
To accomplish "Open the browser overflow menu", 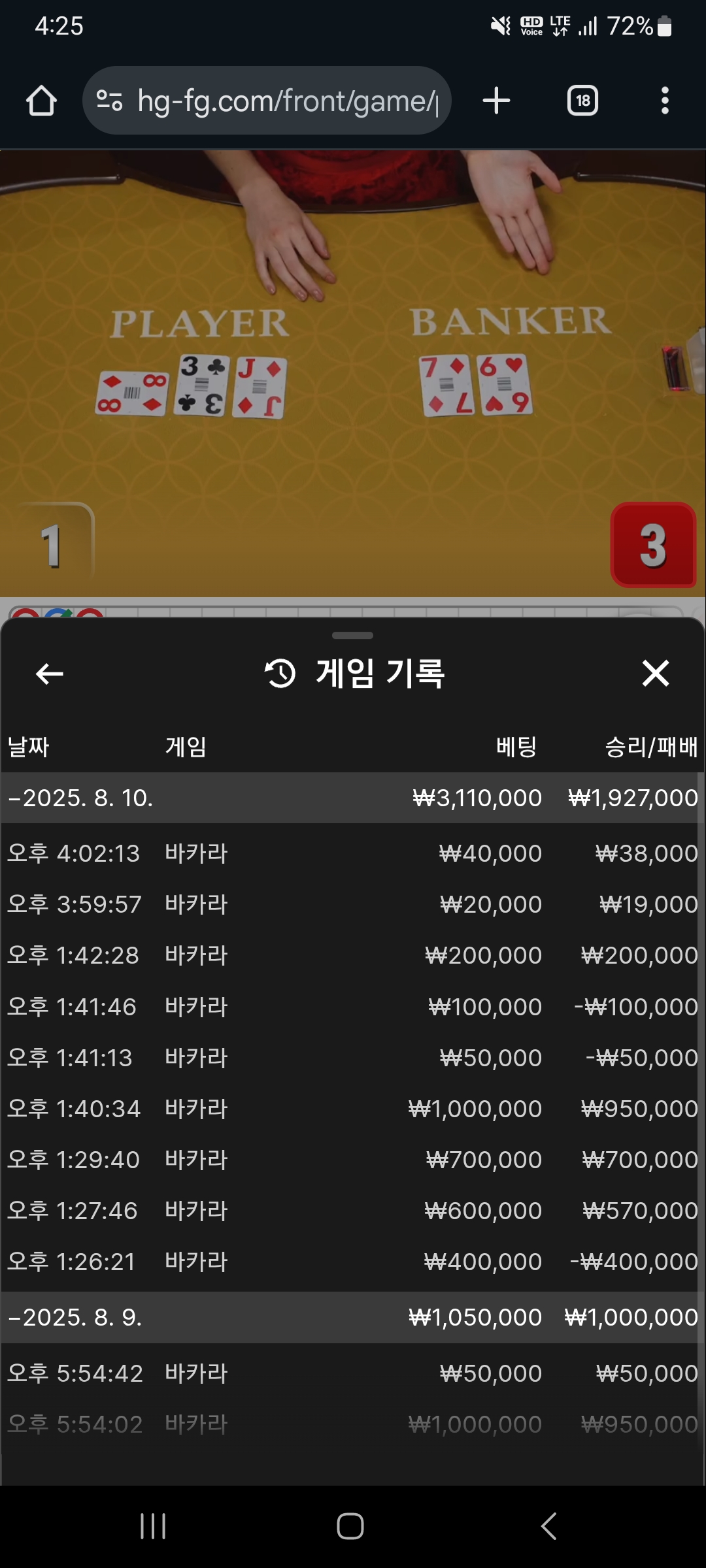I will pos(665,101).
